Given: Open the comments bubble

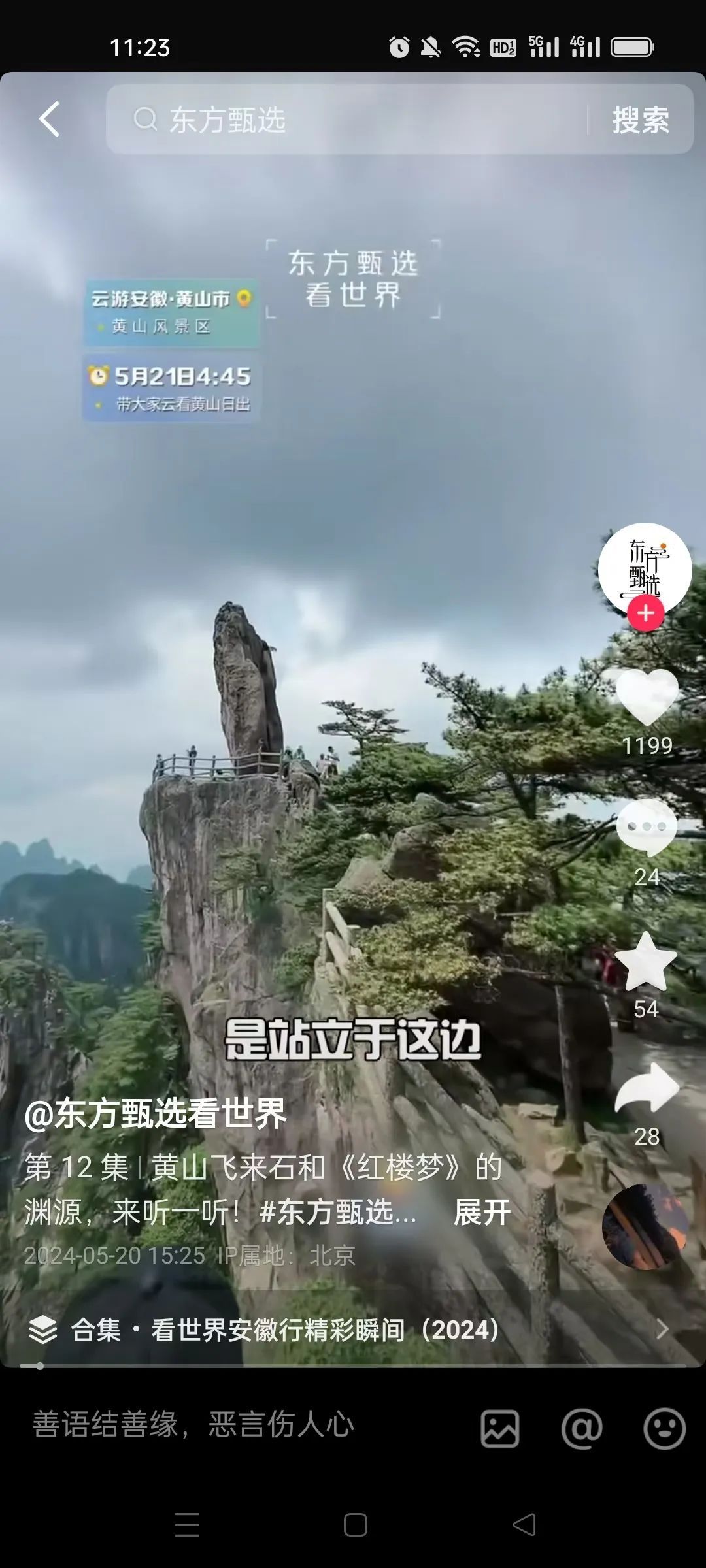Looking at the screenshot, I should coord(647,828).
